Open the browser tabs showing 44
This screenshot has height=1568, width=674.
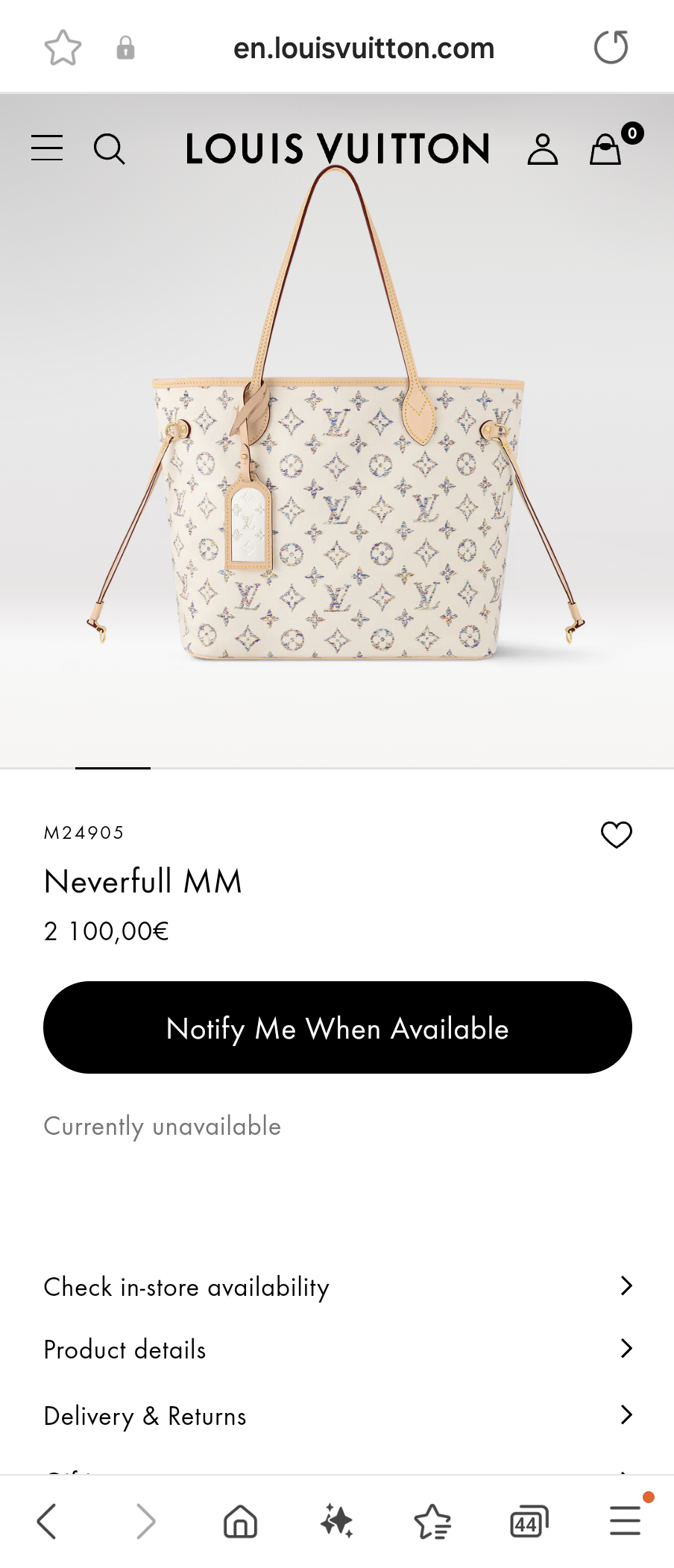[x=528, y=1522]
